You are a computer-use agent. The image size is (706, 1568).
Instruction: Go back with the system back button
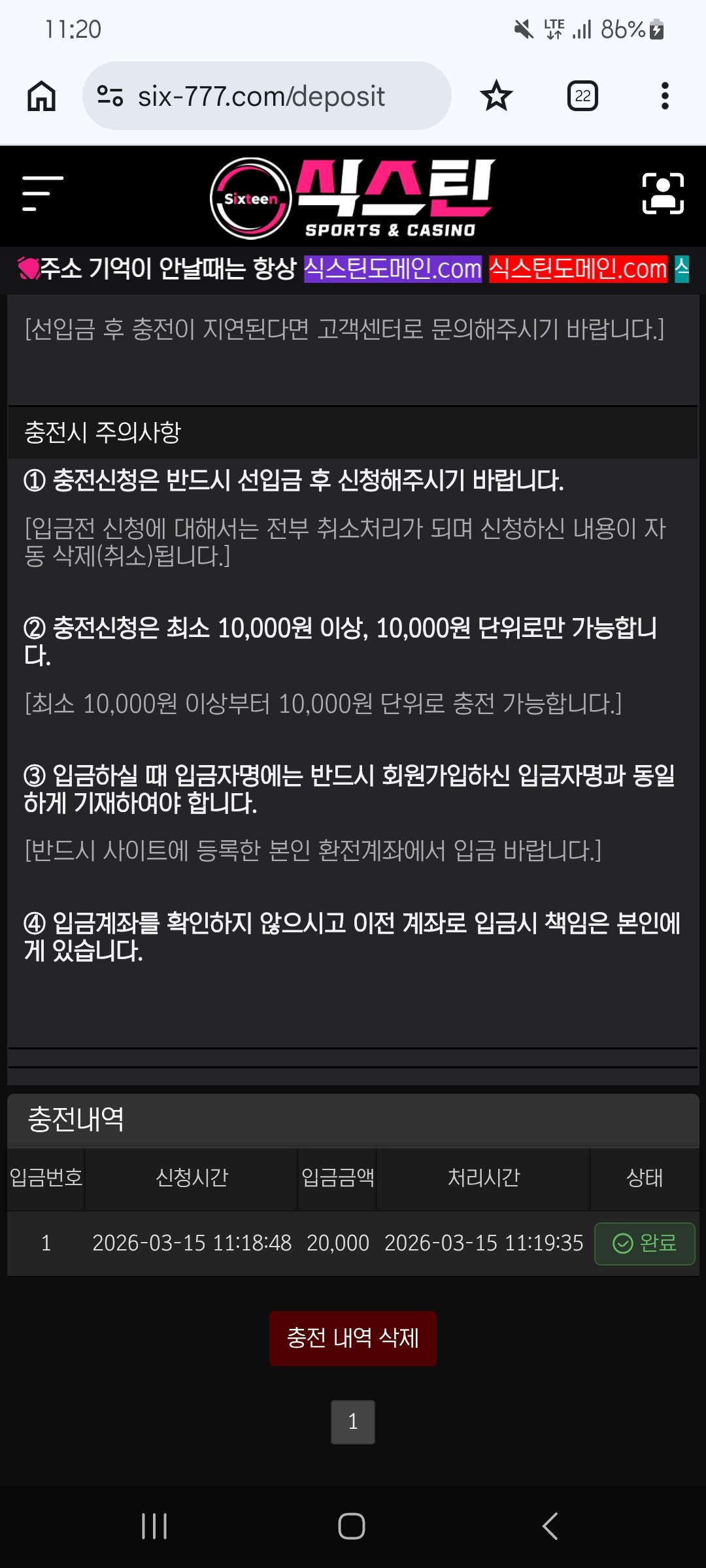(x=550, y=1526)
